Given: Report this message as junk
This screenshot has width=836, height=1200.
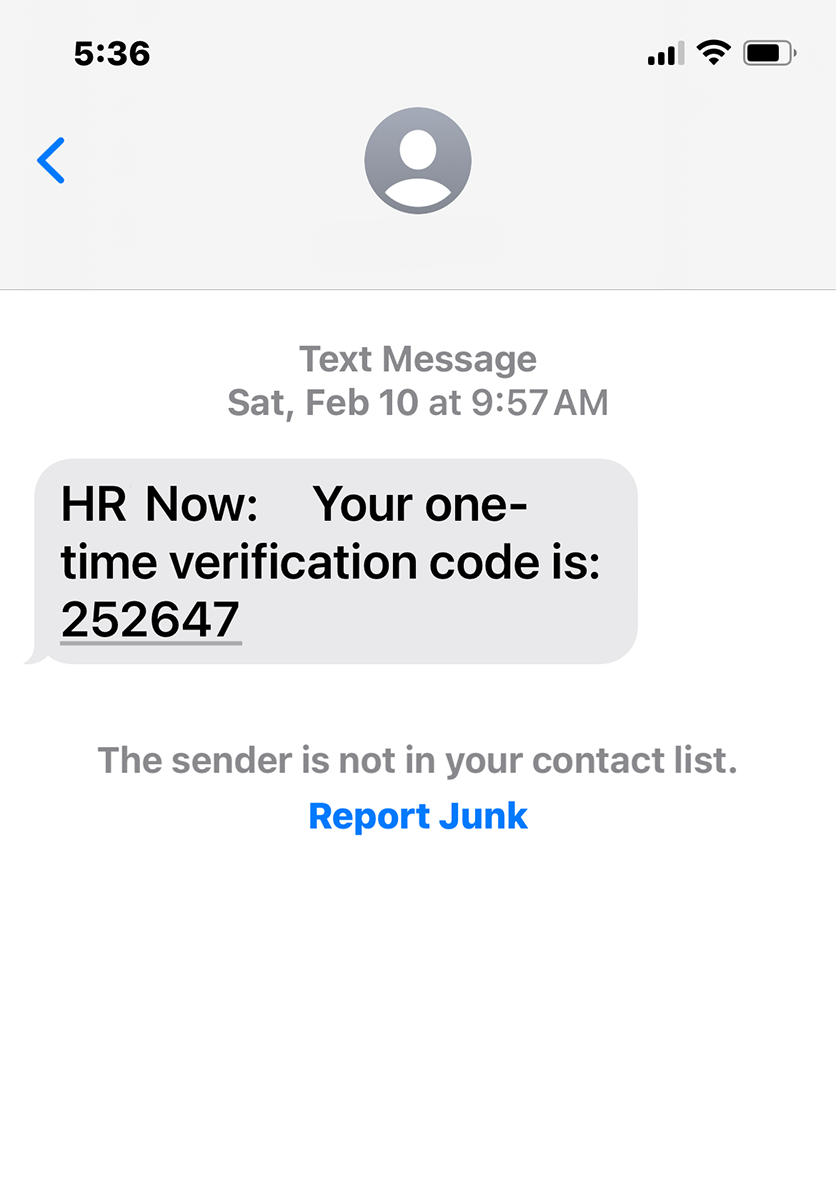Looking at the screenshot, I should (418, 816).
